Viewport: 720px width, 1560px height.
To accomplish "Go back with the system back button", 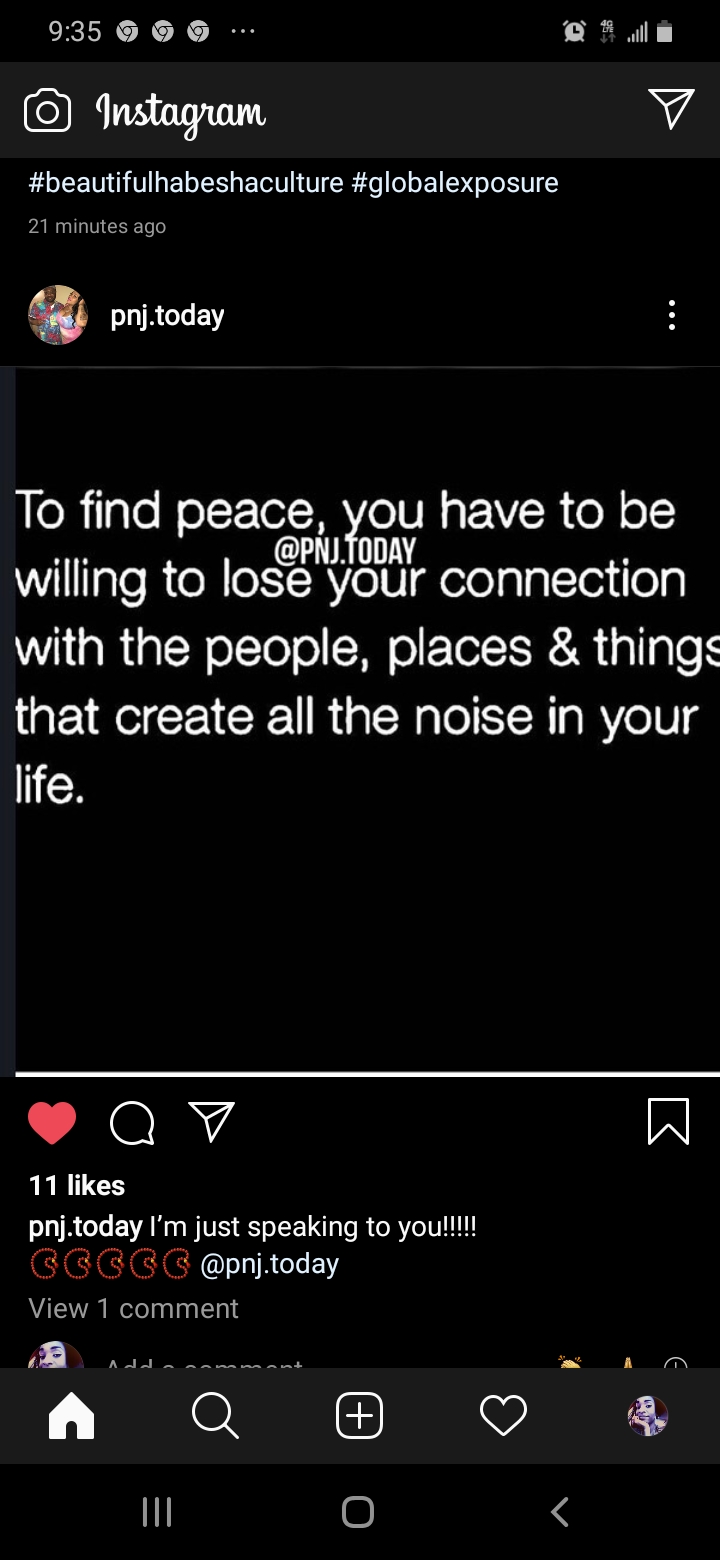I will [560, 1511].
